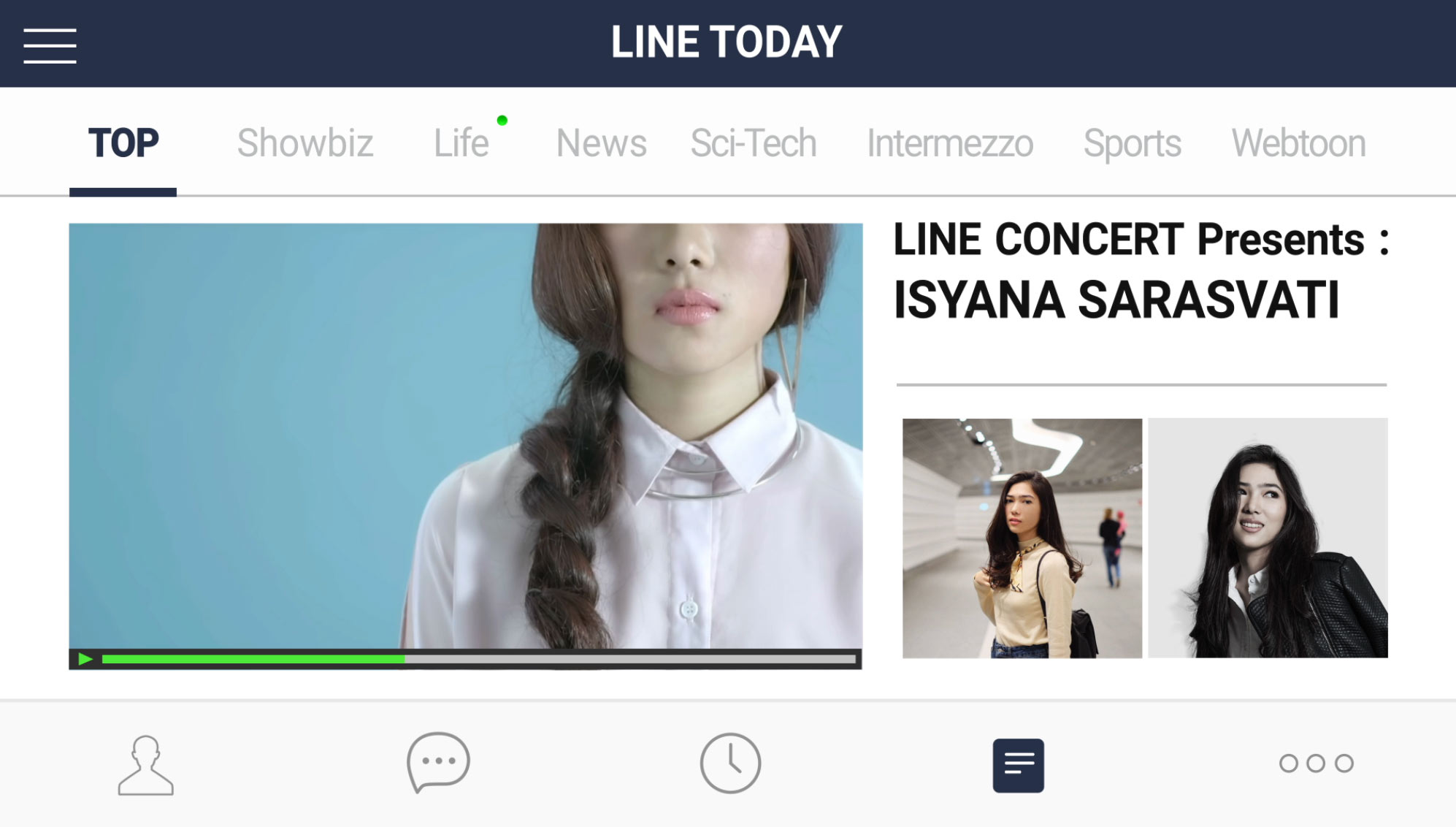Open the LINE TODAY news tab
This screenshot has width=1456, height=827.
point(1018,765)
